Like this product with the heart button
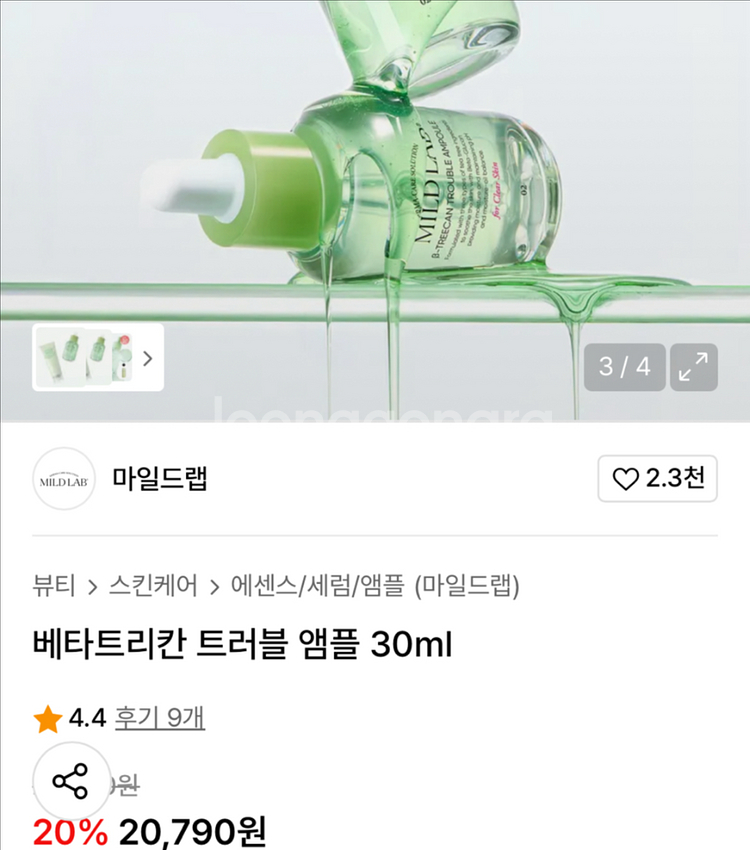Image resolution: width=750 pixels, height=850 pixels. pos(657,479)
